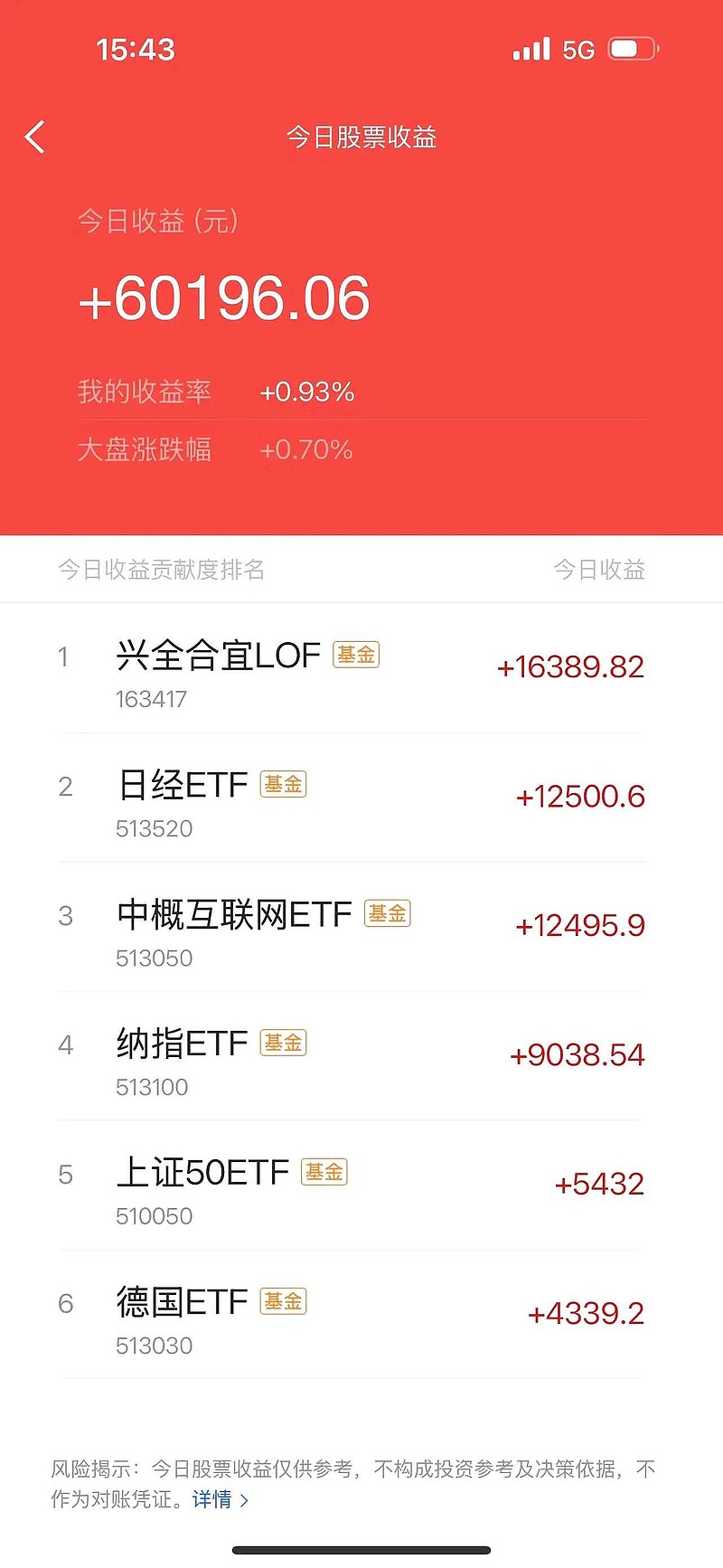
Task: Select earnings value +16389.82
Action: (x=572, y=666)
